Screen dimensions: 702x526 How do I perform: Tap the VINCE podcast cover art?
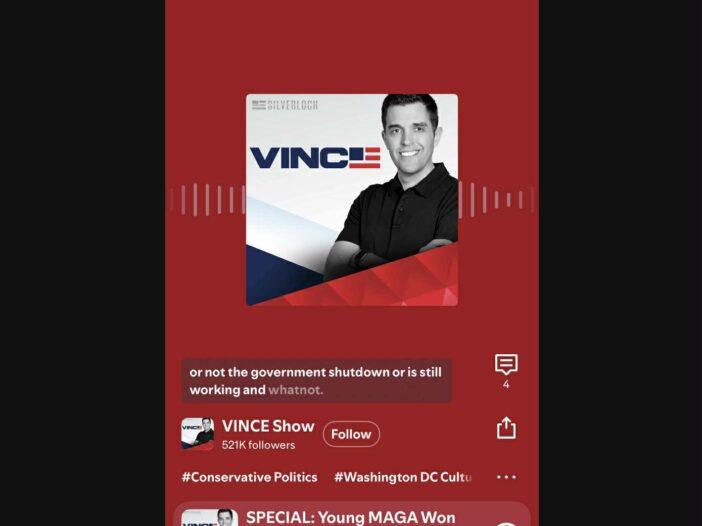click(x=352, y=200)
